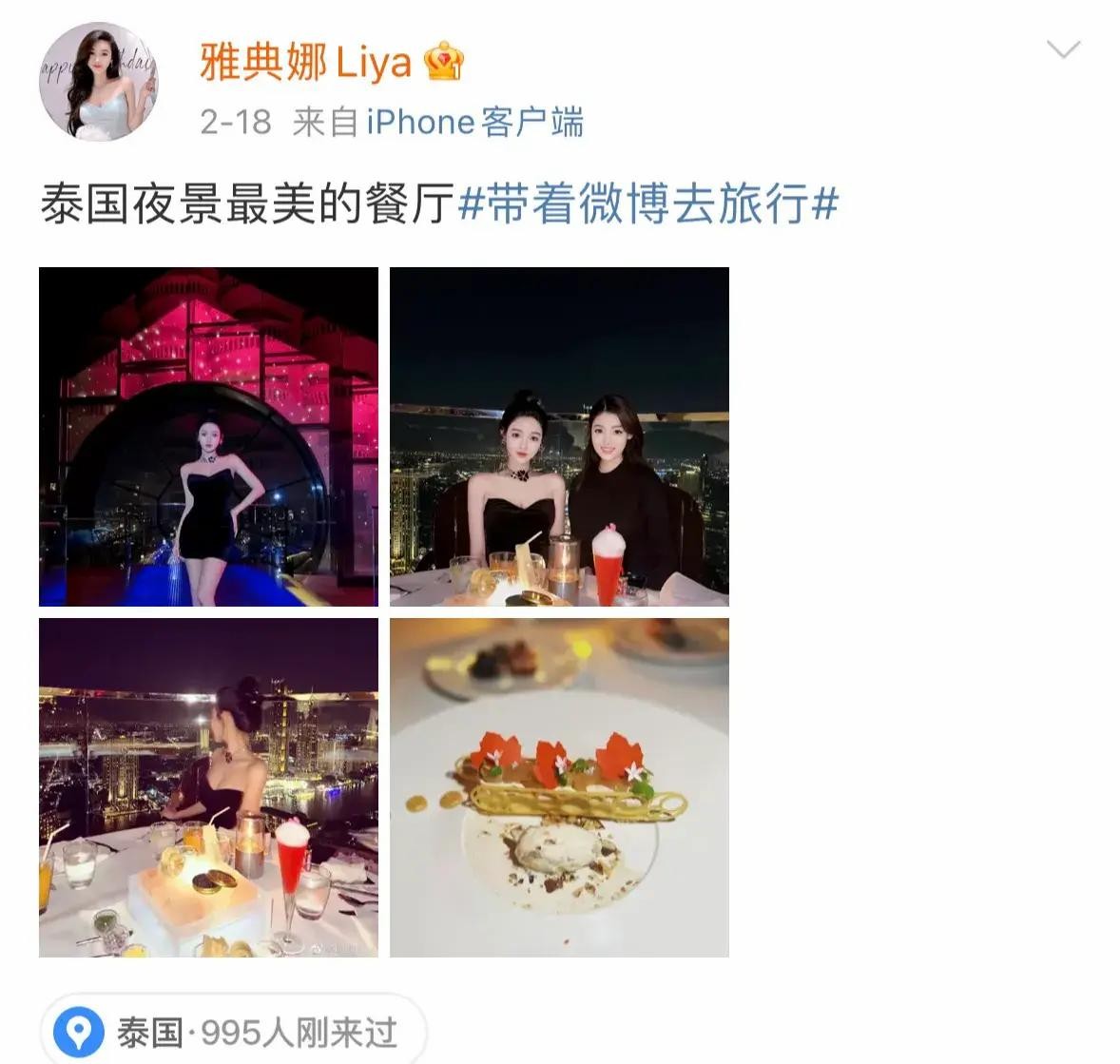Tap the username 雅典娜Liya
The width and height of the screenshot is (1120, 1064).
[306, 63]
